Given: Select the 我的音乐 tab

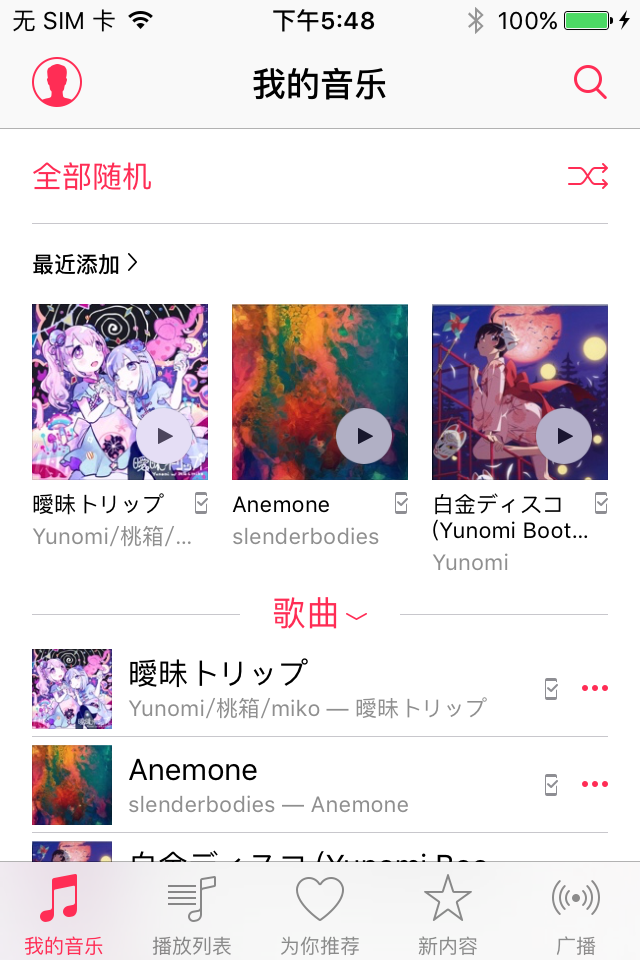Looking at the screenshot, I should click(x=64, y=912).
